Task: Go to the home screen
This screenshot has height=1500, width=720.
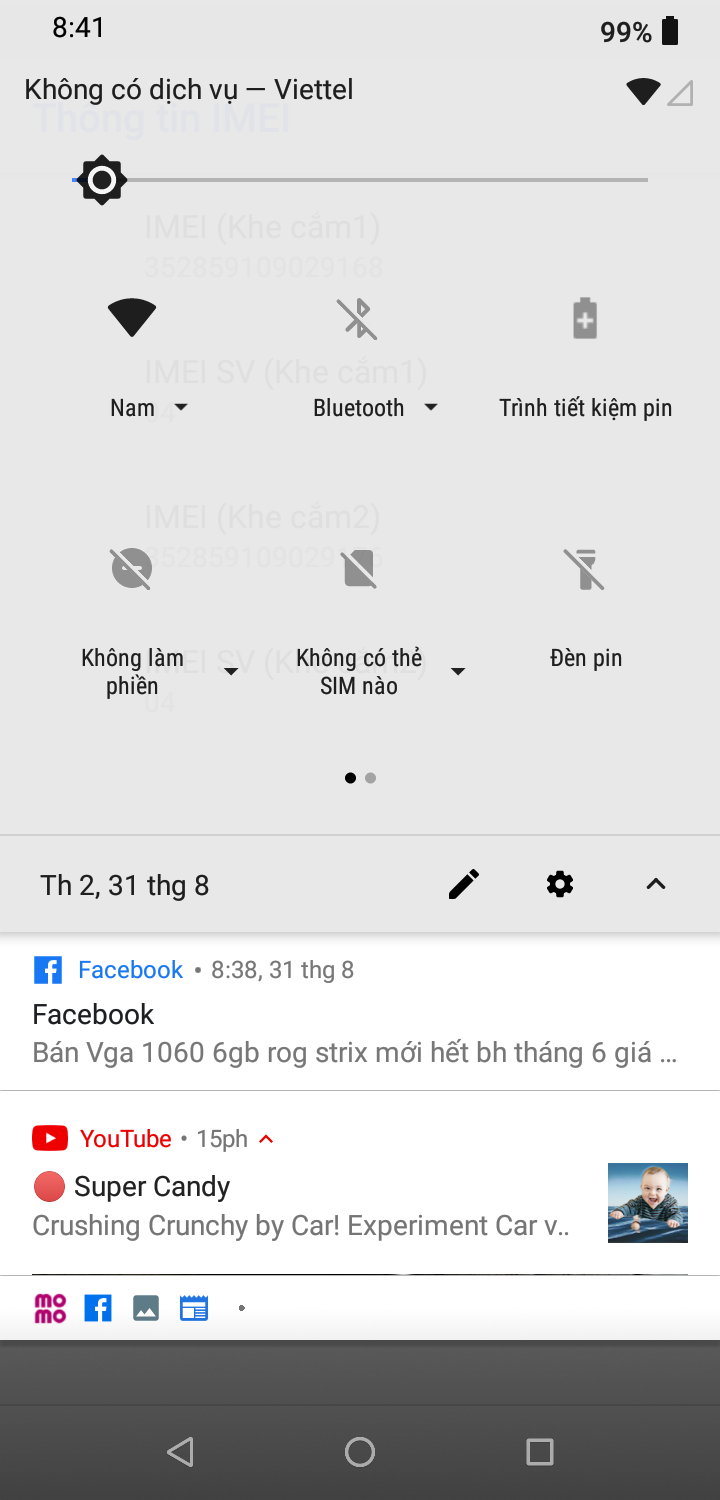Action: click(x=360, y=1452)
